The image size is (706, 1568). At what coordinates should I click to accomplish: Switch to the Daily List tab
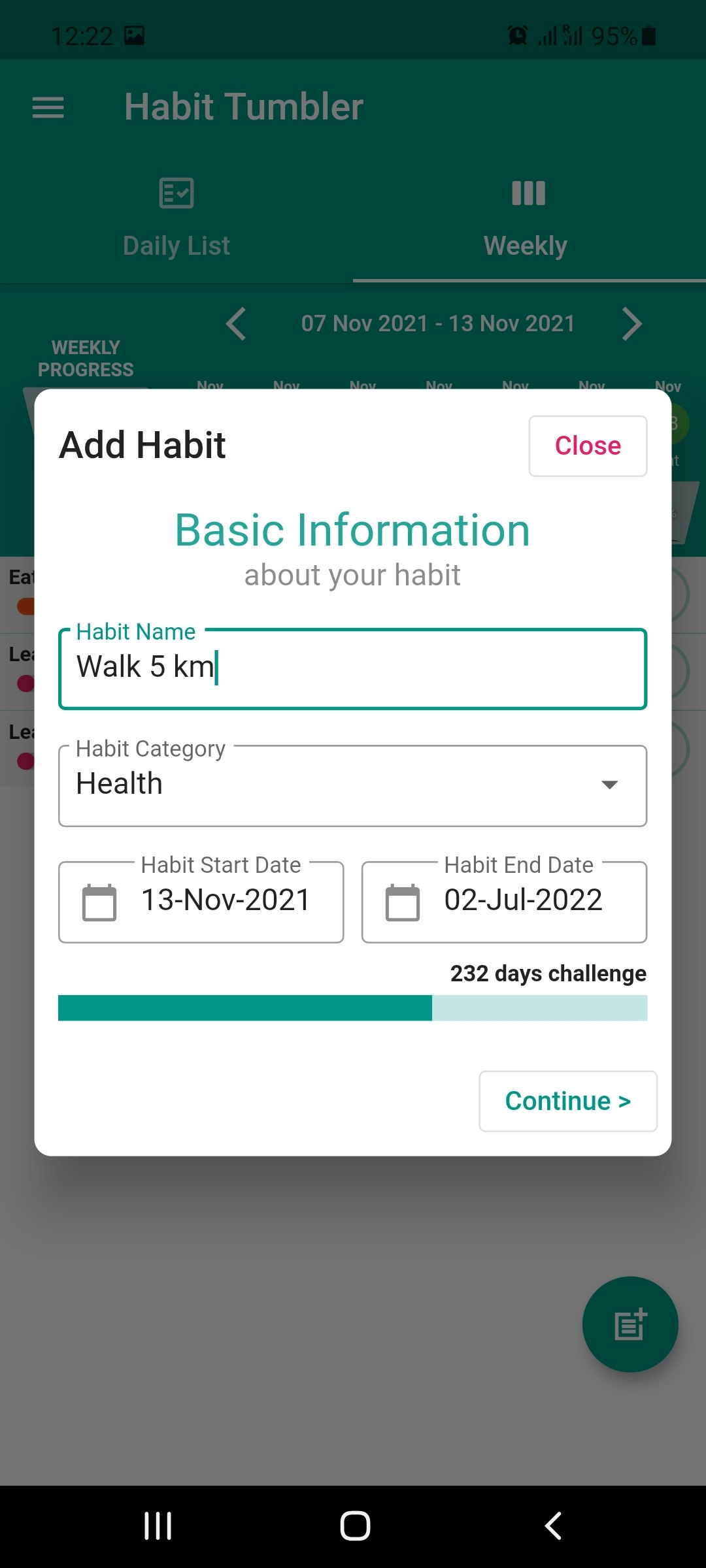pyautogui.click(x=175, y=244)
